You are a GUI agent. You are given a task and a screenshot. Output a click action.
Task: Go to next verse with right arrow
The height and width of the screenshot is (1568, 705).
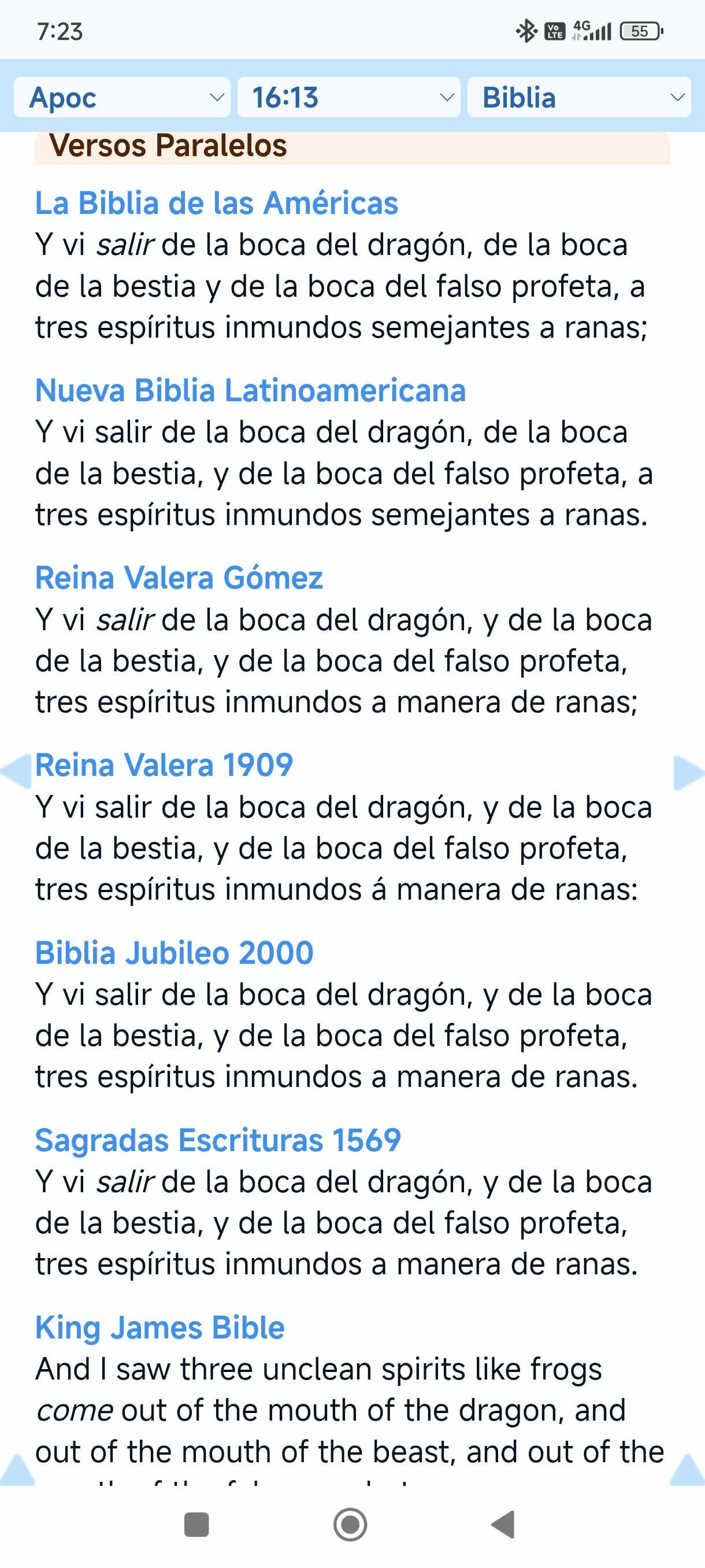[x=689, y=773]
